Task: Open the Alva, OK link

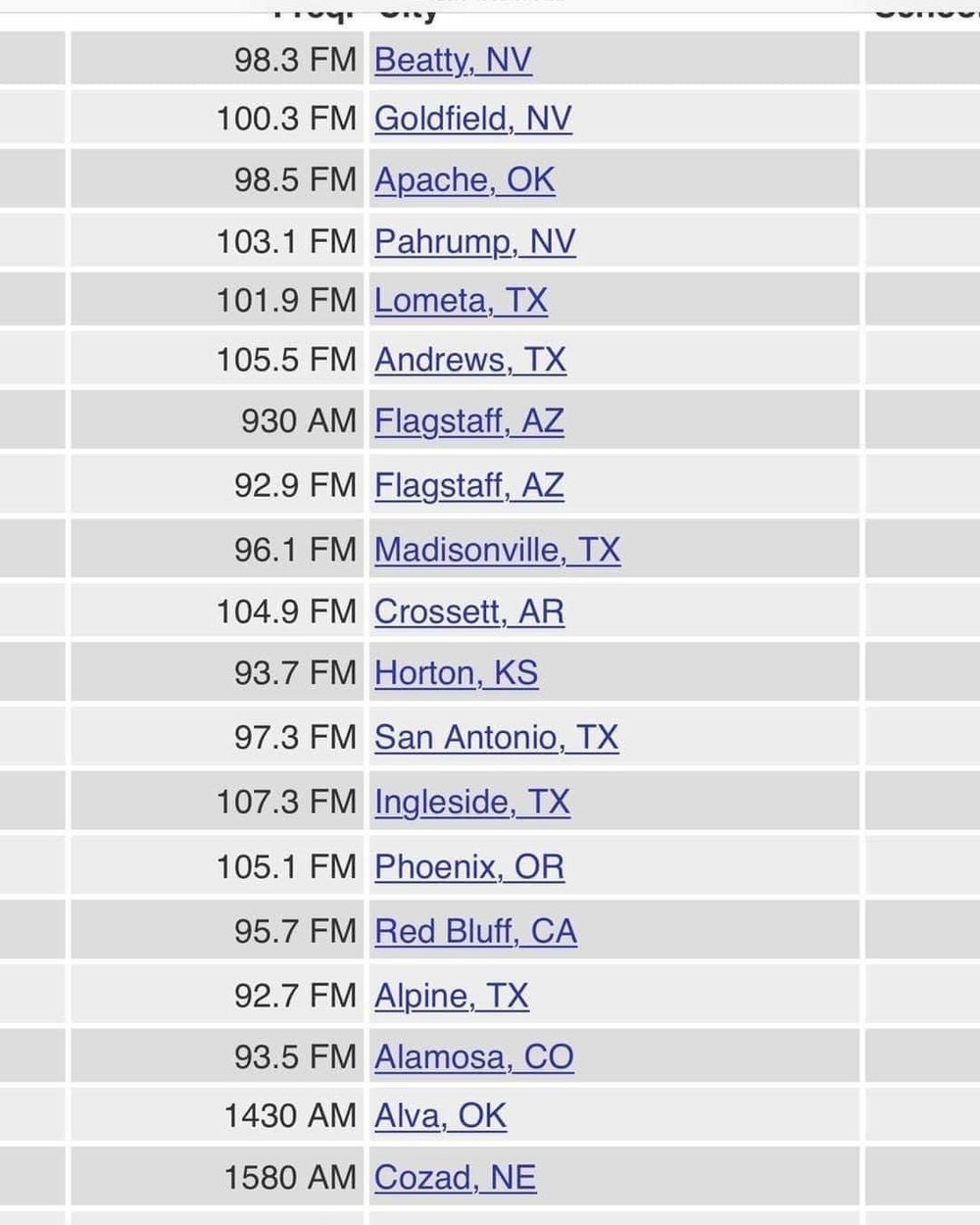Action: click(x=440, y=1115)
